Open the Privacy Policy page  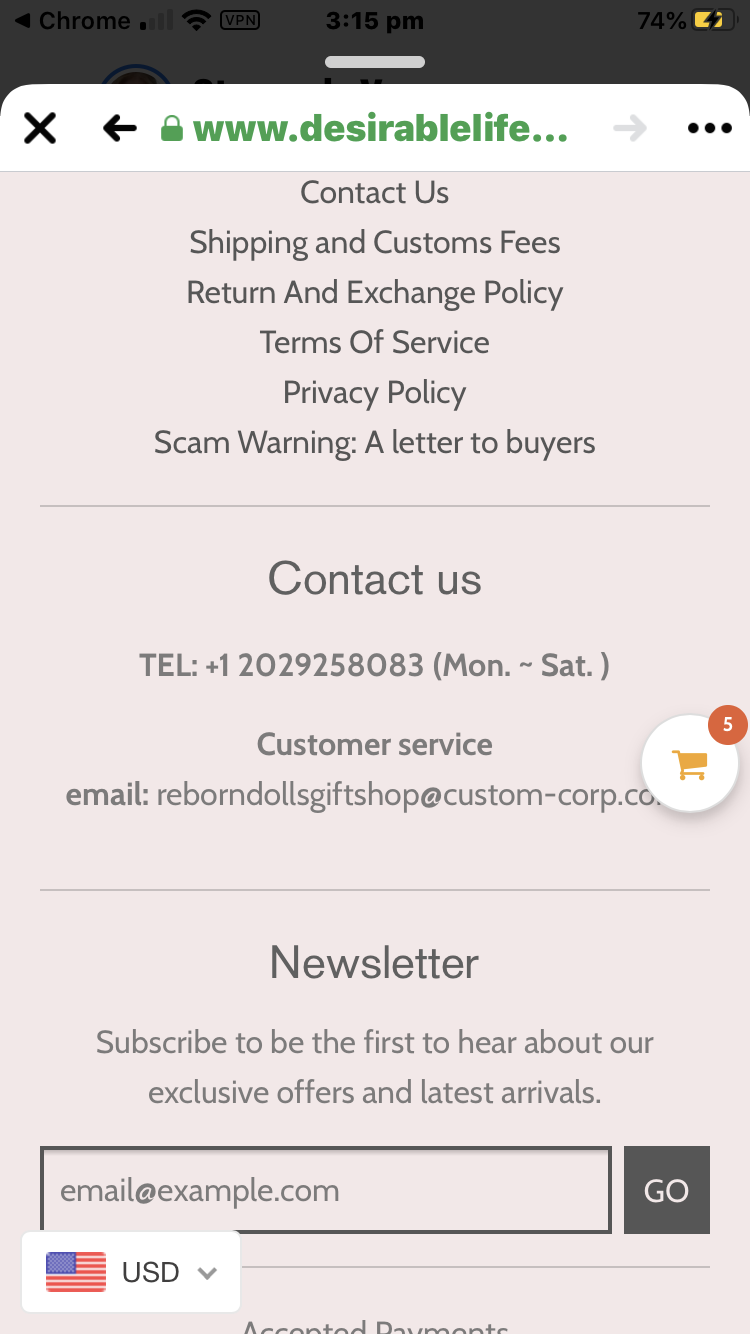pos(374,392)
